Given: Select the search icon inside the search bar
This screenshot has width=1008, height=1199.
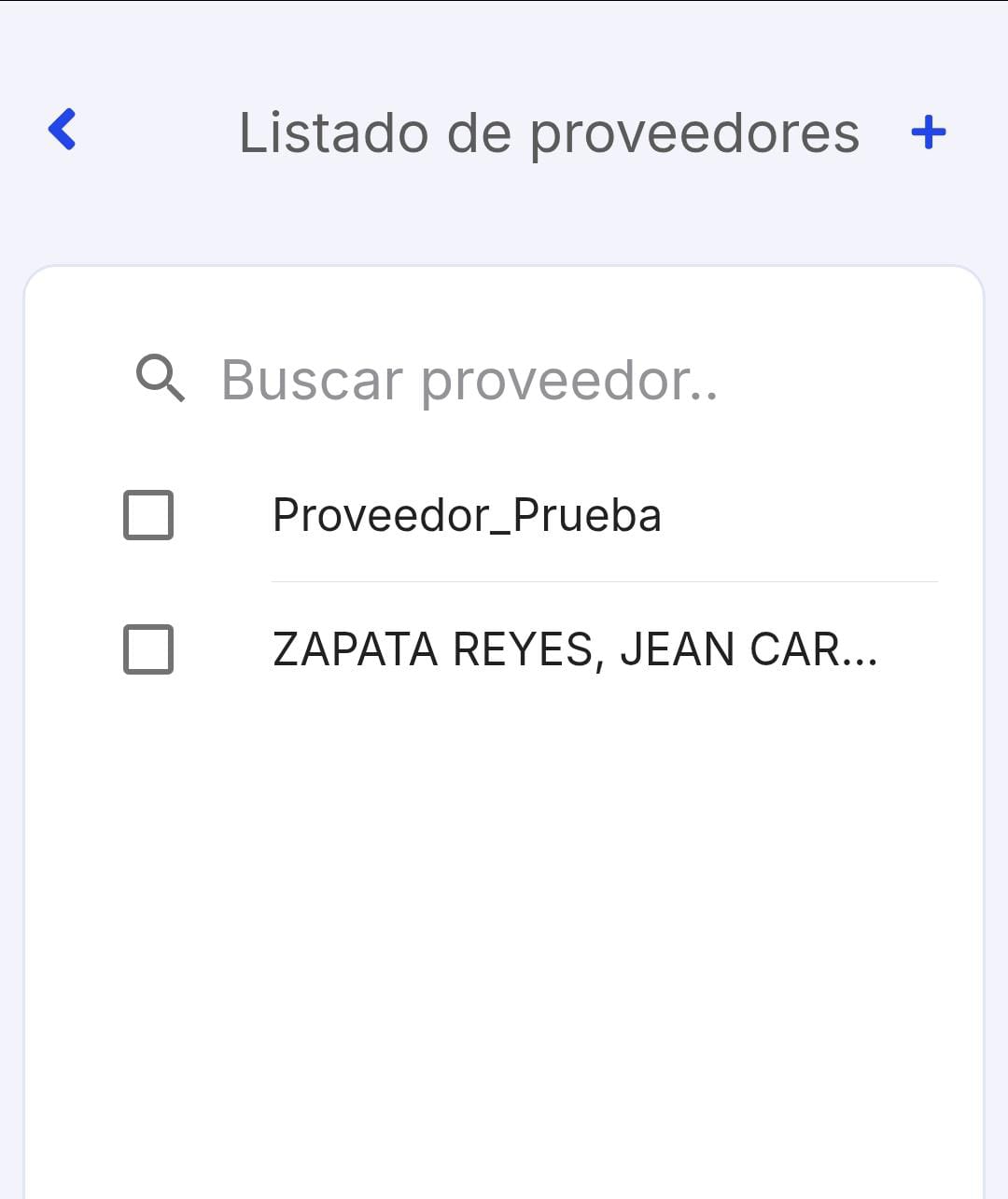Looking at the screenshot, I should coord(160,379).
